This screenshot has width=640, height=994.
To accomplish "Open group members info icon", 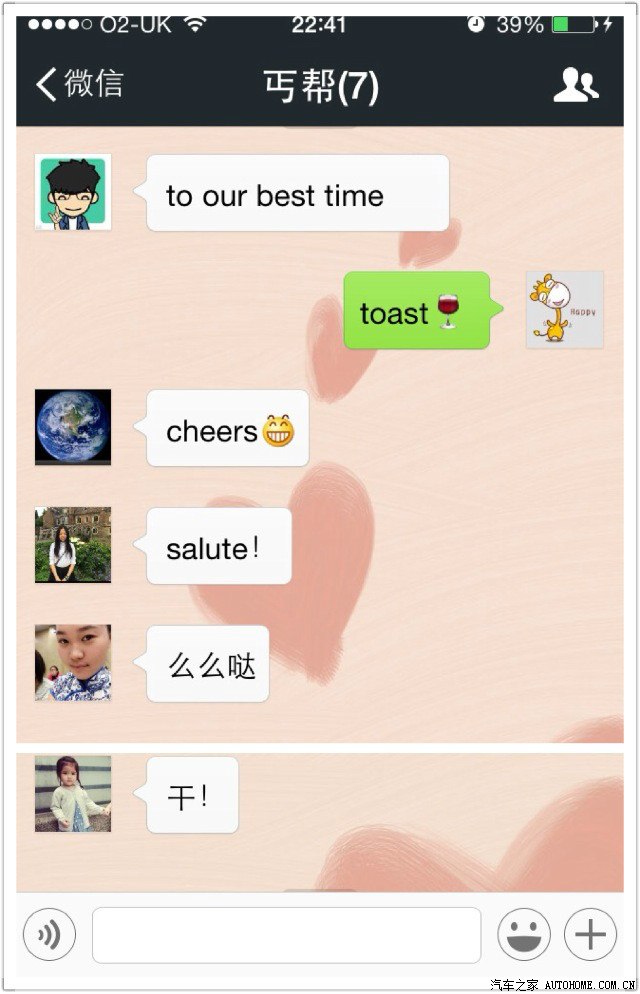I will pyautogui.click(x=575, y=85).
